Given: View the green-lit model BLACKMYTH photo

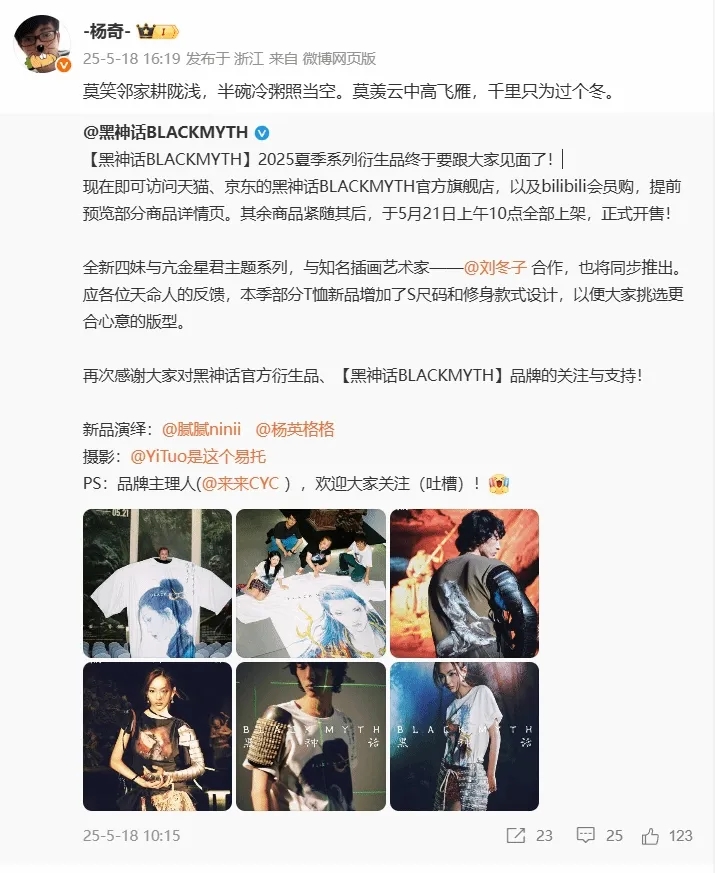Looking at the screenshot, I should tap(311, 736).
